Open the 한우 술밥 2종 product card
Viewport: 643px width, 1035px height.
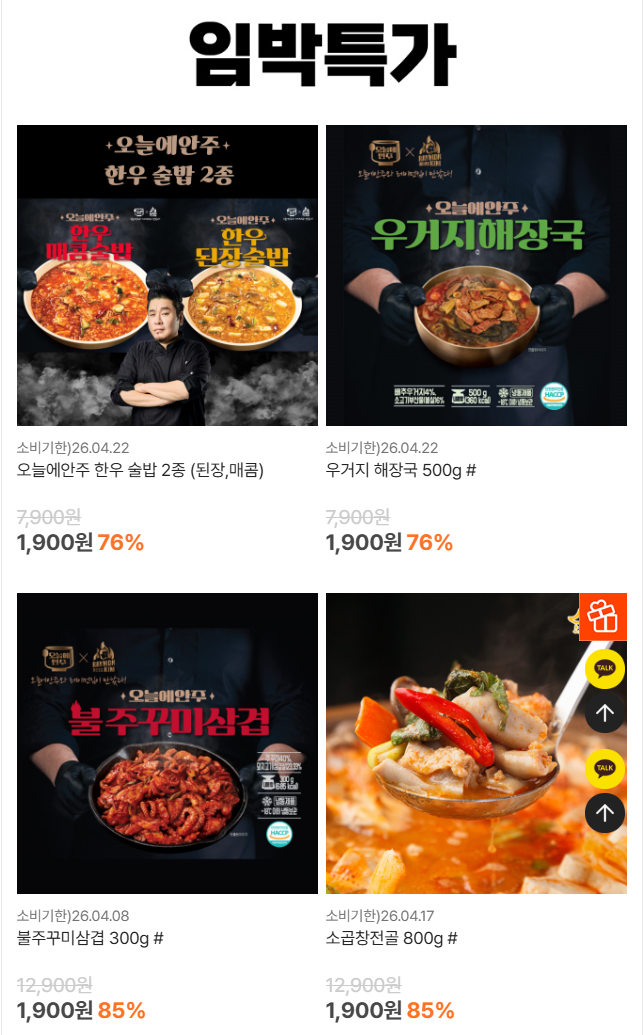(167, 275)
